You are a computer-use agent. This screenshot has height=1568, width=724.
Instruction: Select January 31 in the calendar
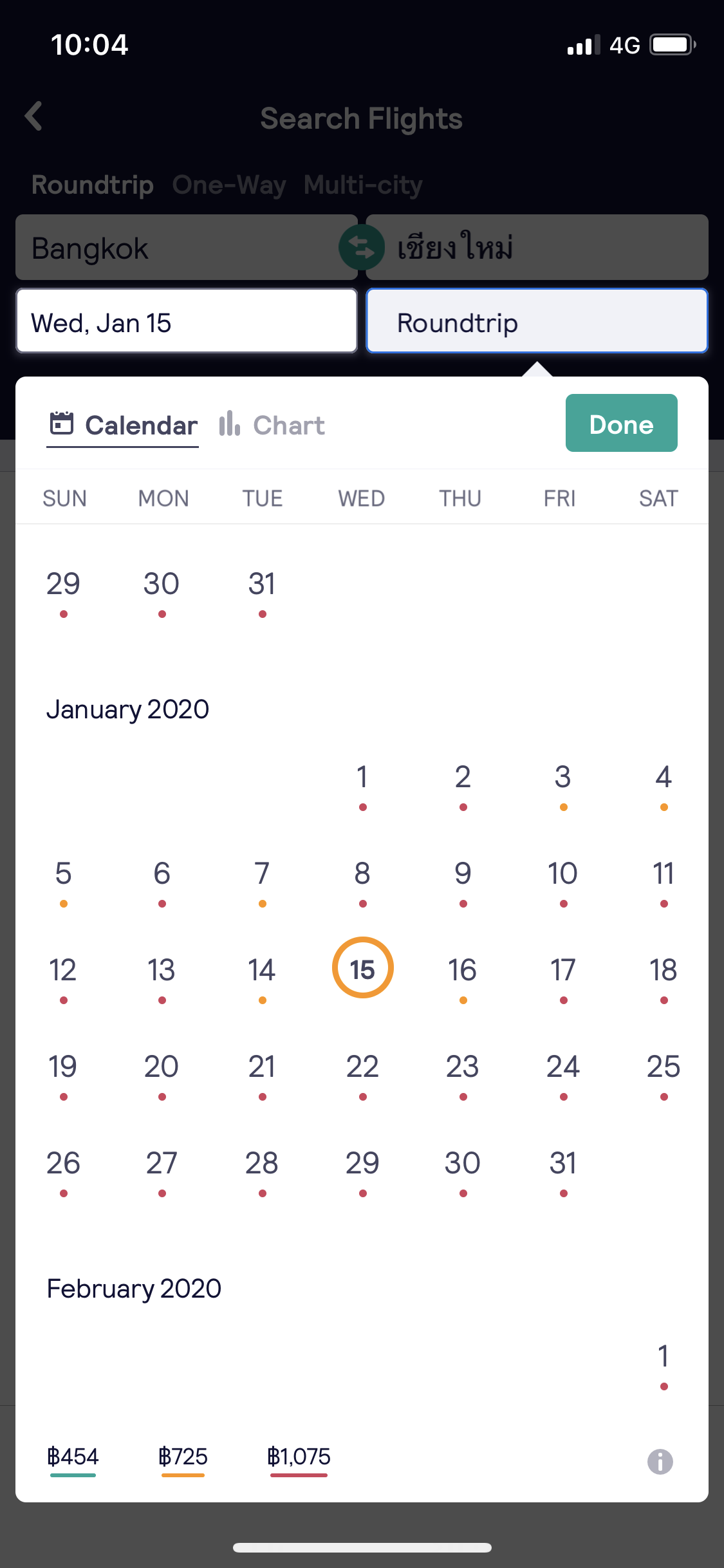click(x=563, y=1170)
